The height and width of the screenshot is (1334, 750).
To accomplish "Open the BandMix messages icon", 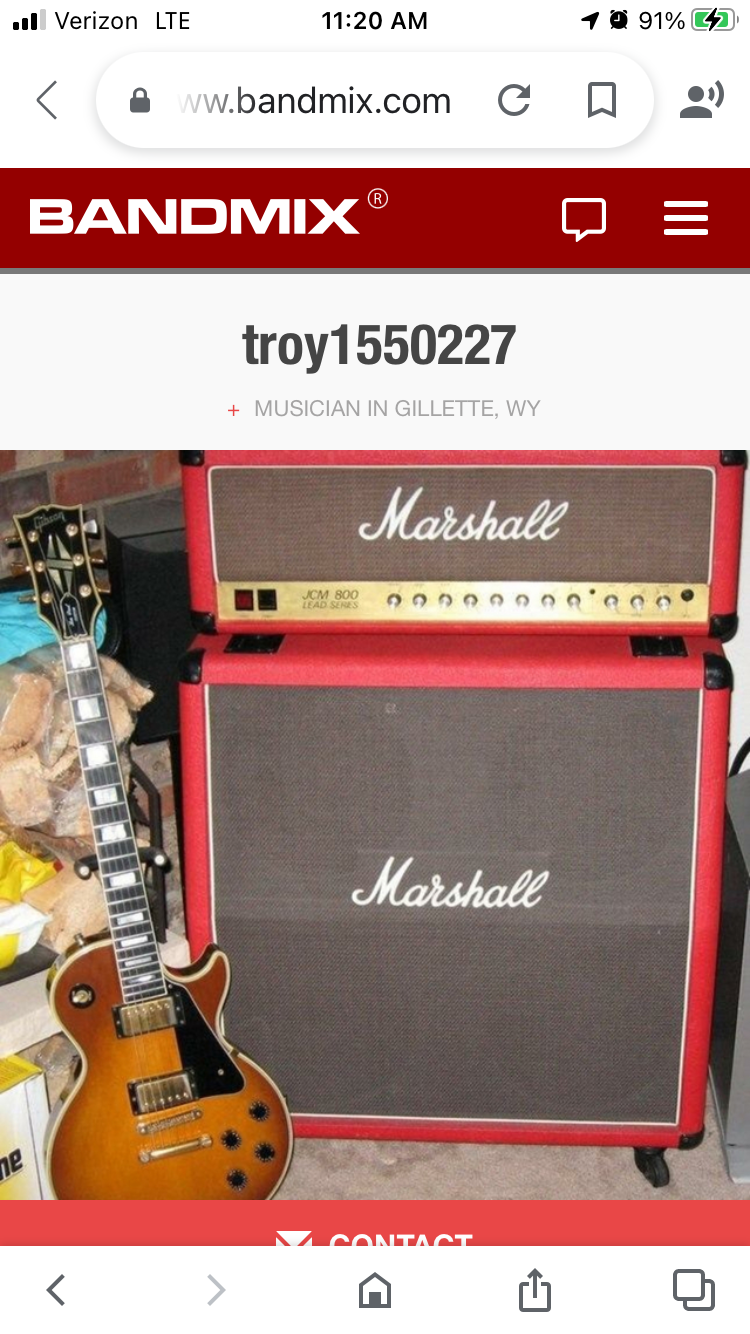I will 584,219.
